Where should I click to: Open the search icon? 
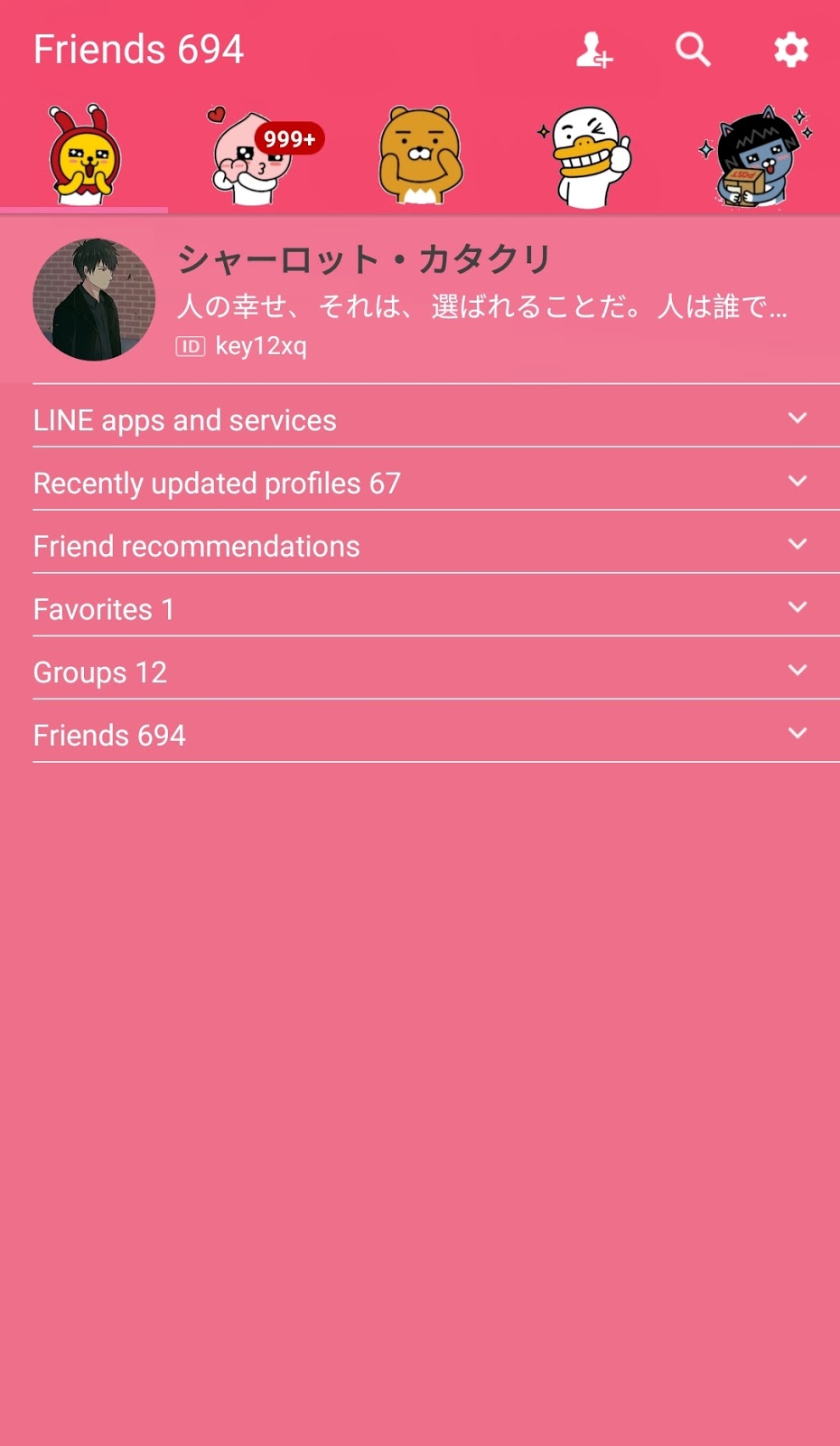(x=693, y=50)
